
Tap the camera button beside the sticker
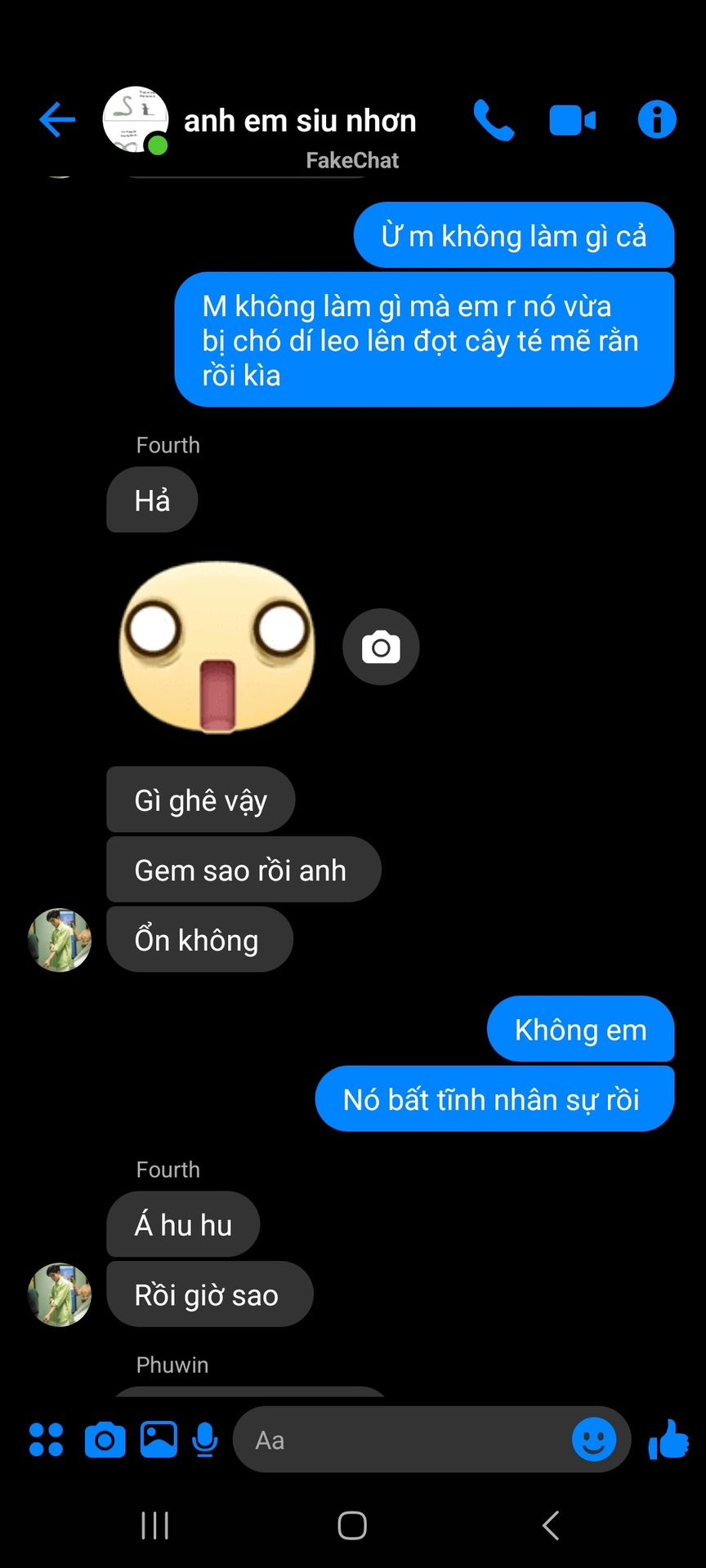[381, 647]
